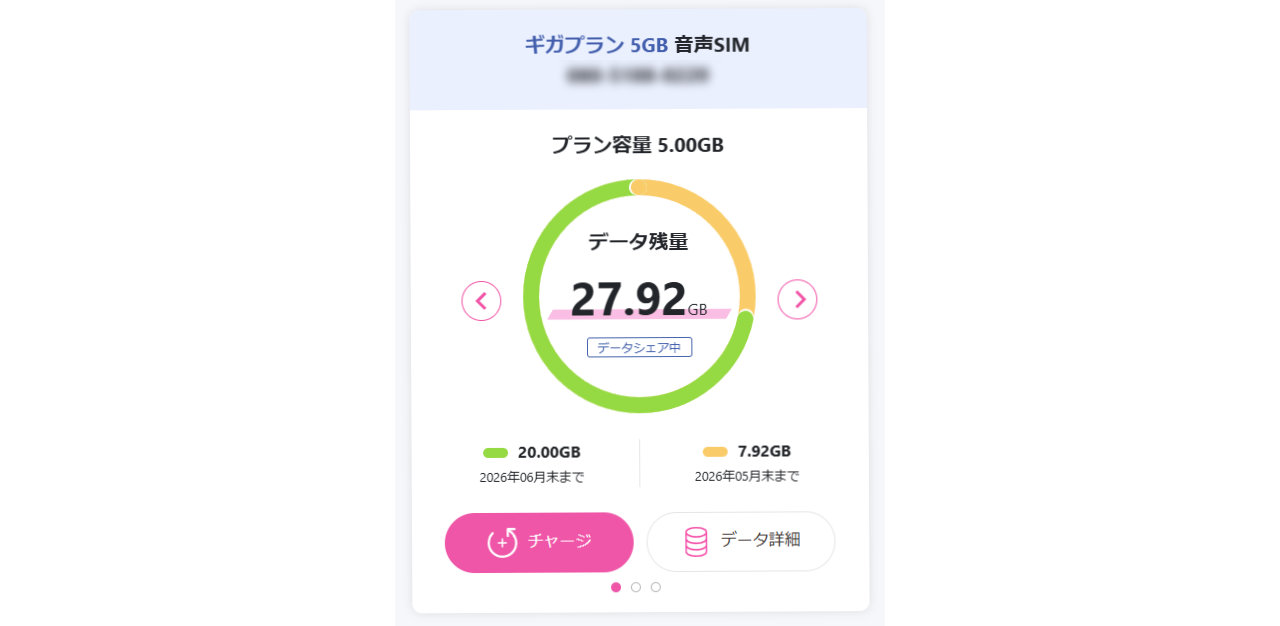This screenshot has width=1280, height=626.
Task: Tap the チャージ button to add data
Action: (539, 542)
